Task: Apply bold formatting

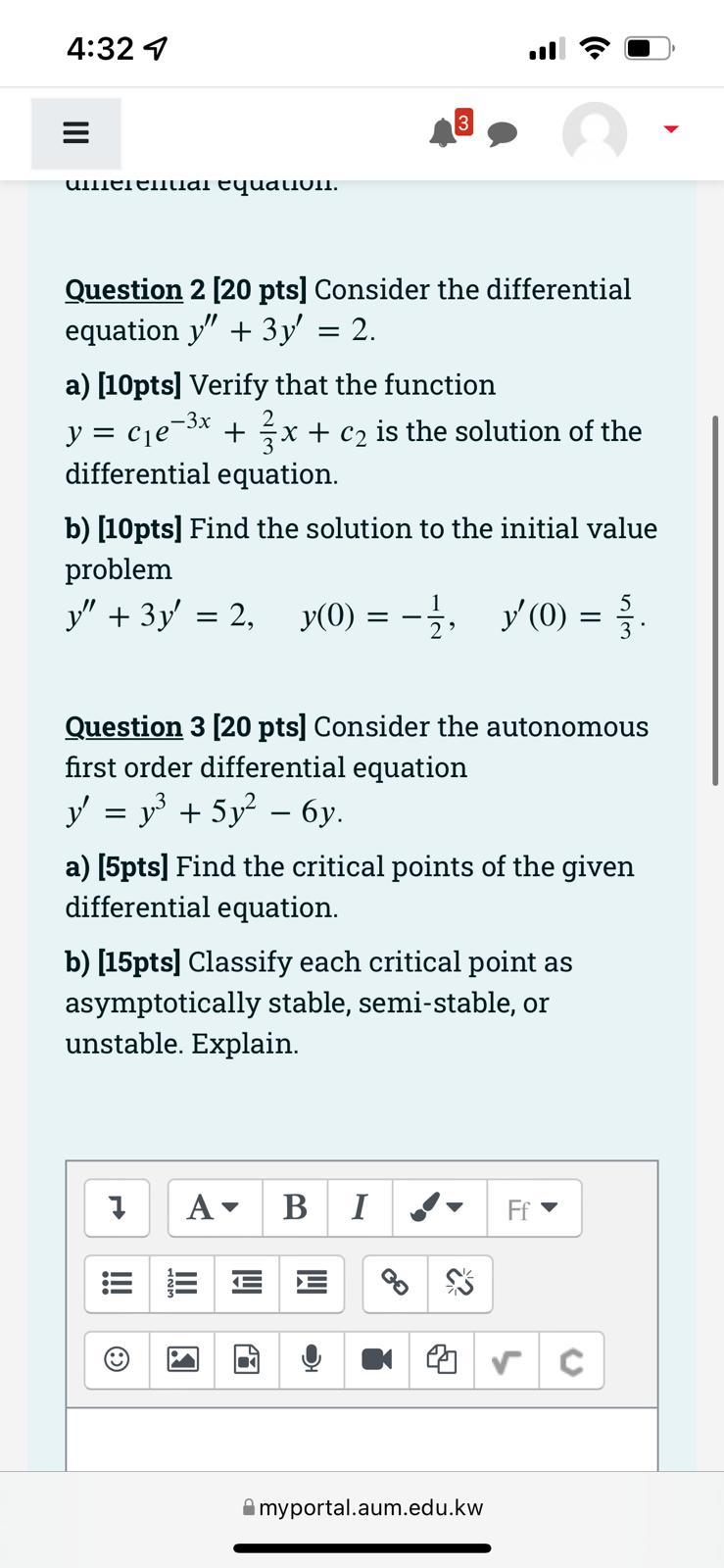Action: click(295, 1208)
